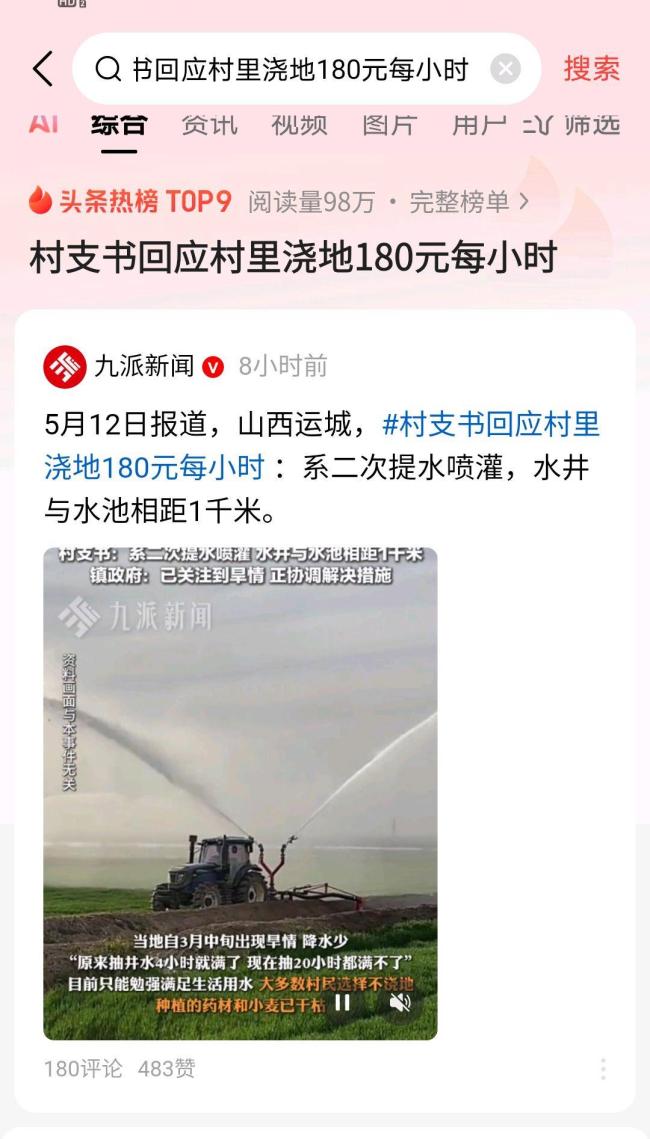This screenshot has height=1139, width=650.
Task: Pause the playing video
Action: (x=342, y=1002)
